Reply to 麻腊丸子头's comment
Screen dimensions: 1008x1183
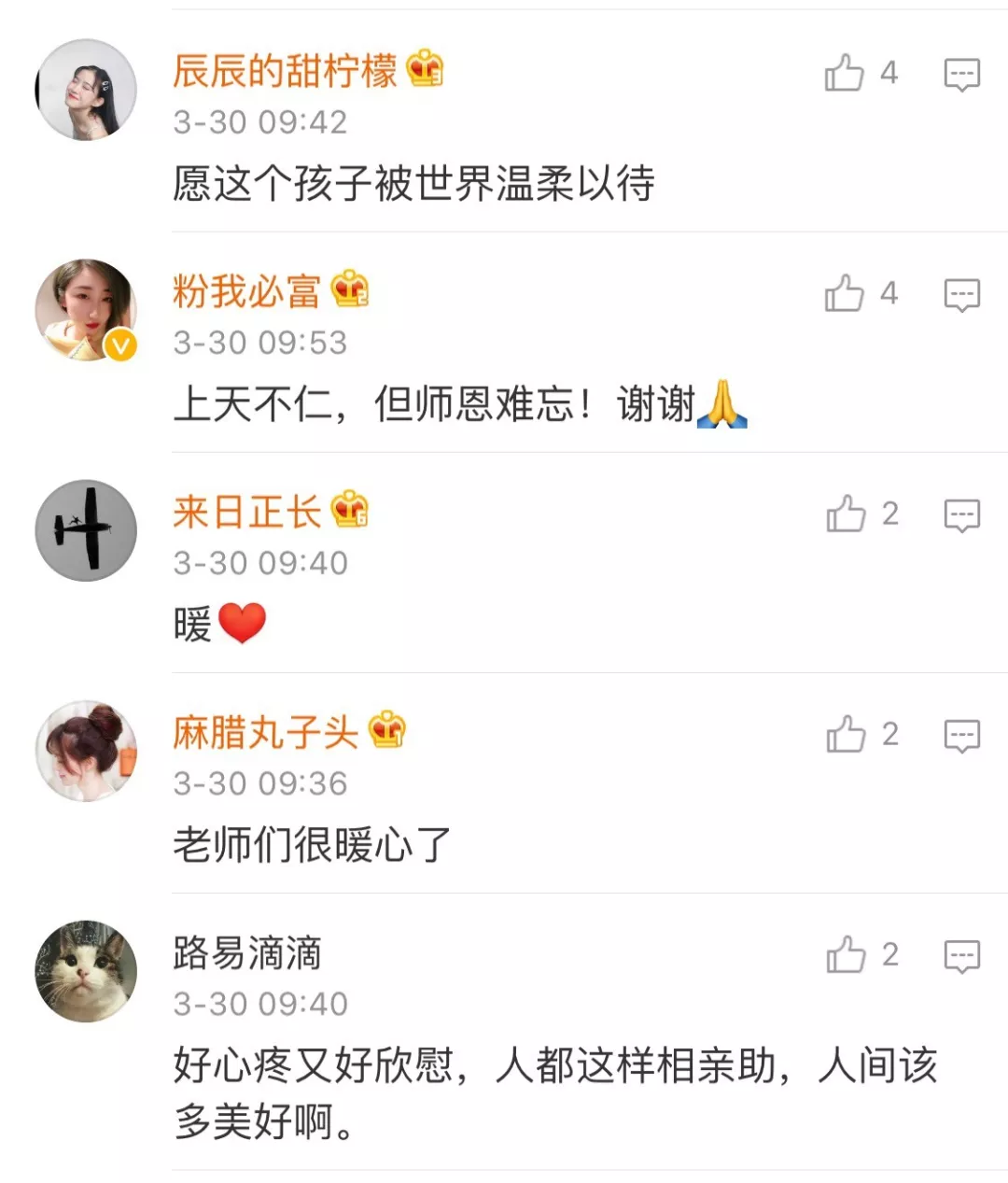point(961,735)
